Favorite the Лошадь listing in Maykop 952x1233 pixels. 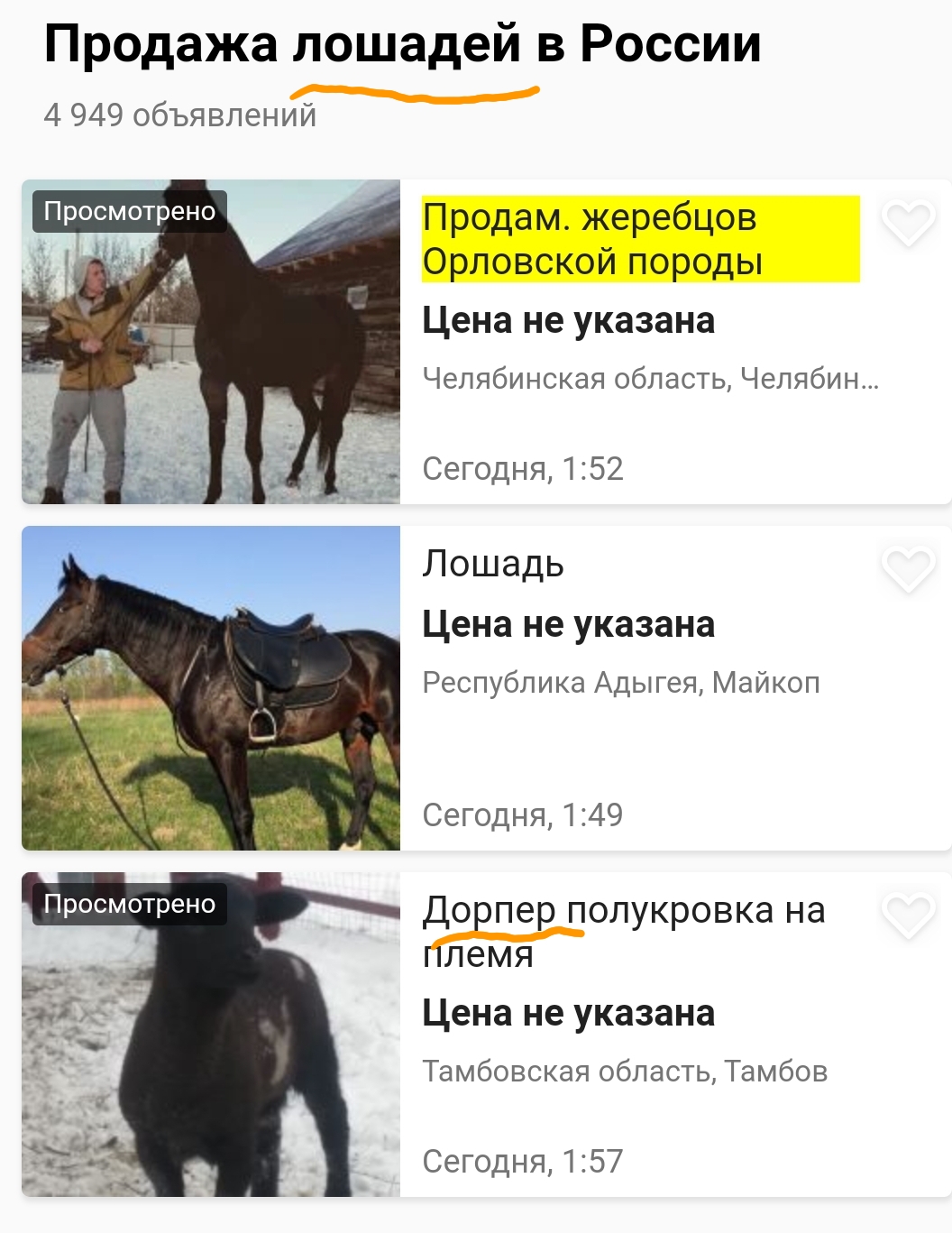(908, 569)
